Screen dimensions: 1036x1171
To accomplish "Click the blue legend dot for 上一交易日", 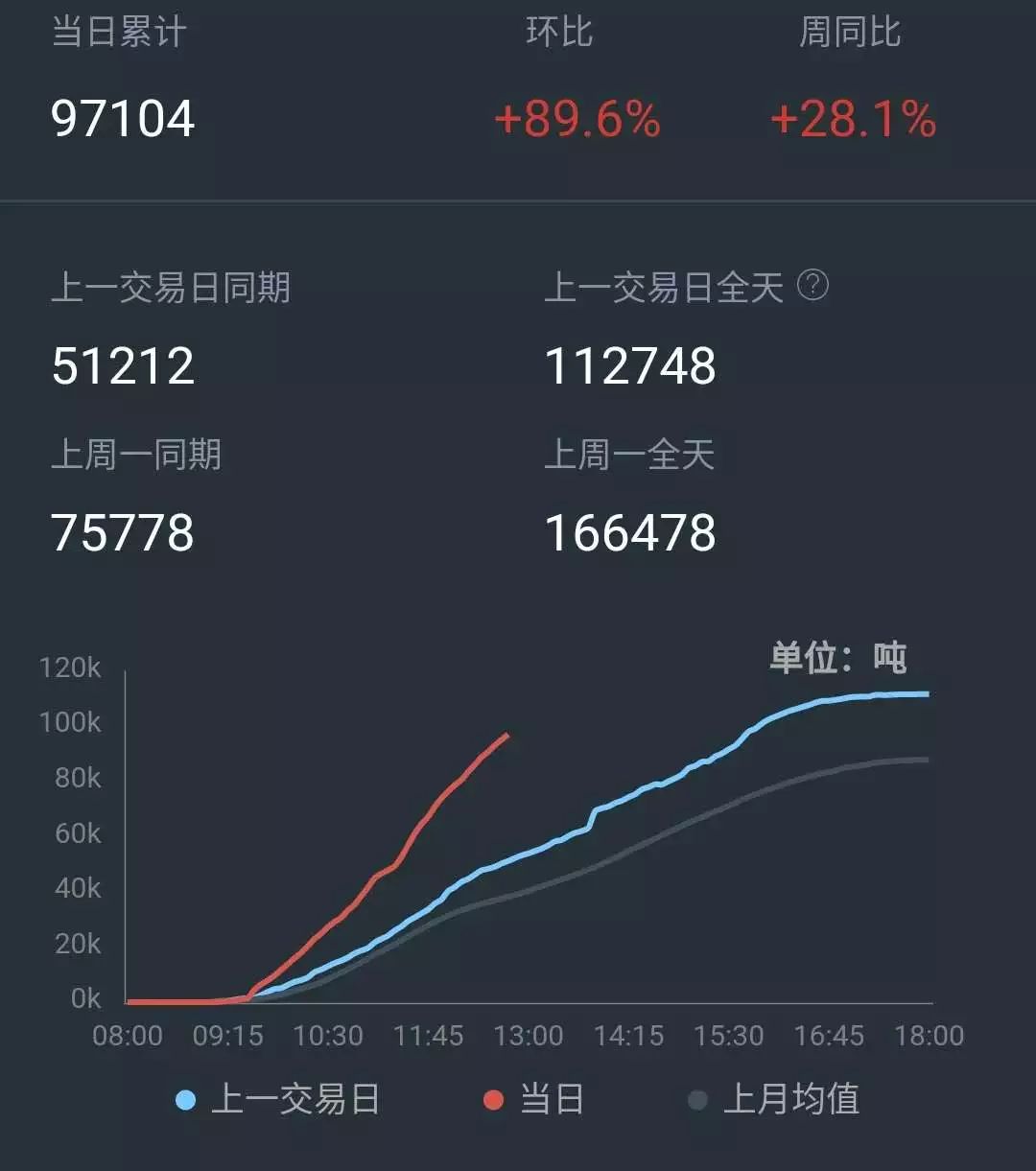I will pyautogui.click(x=185, y=1099).
